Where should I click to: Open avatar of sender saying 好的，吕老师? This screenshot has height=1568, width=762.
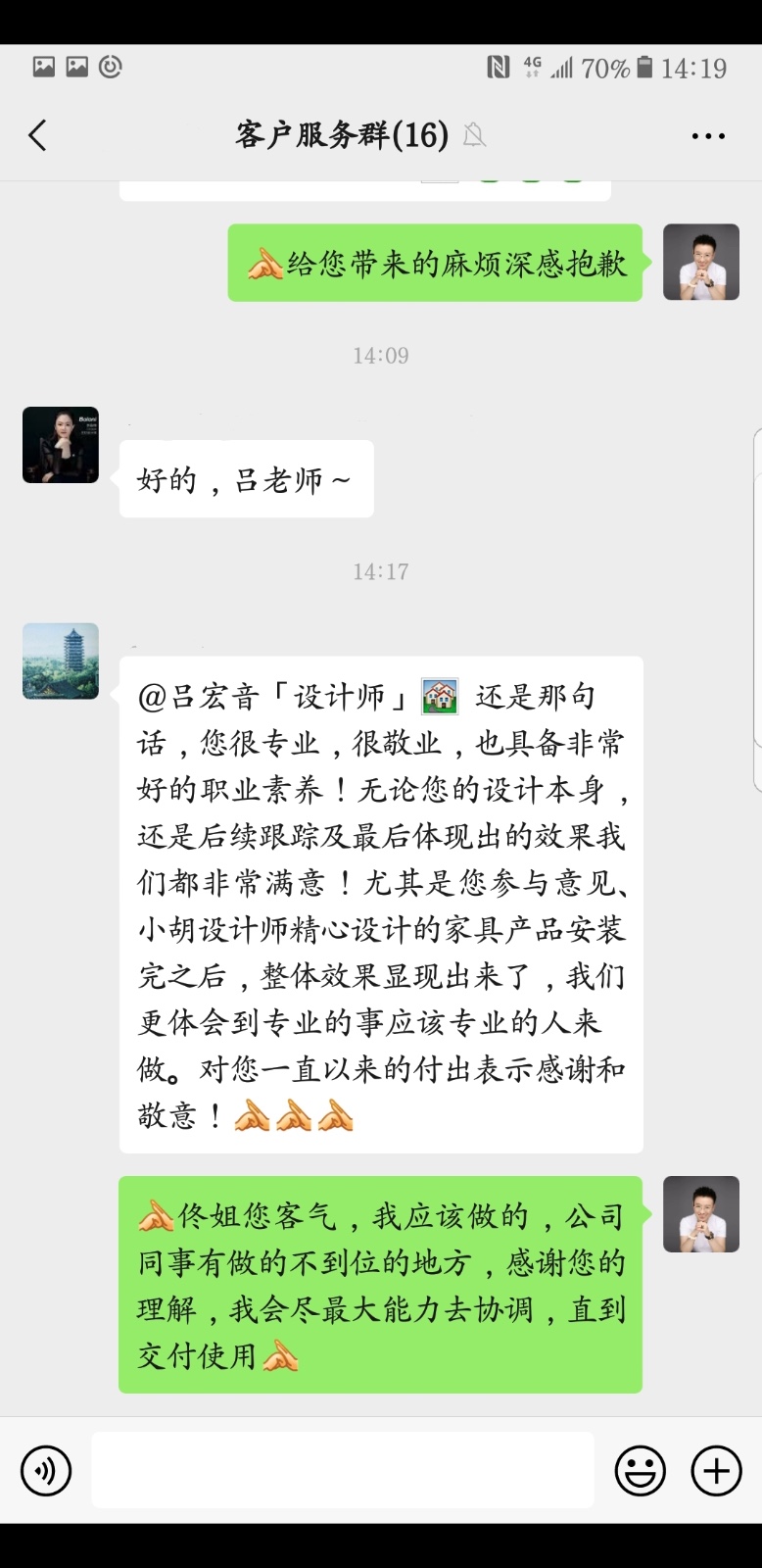(x=61, y=445)
